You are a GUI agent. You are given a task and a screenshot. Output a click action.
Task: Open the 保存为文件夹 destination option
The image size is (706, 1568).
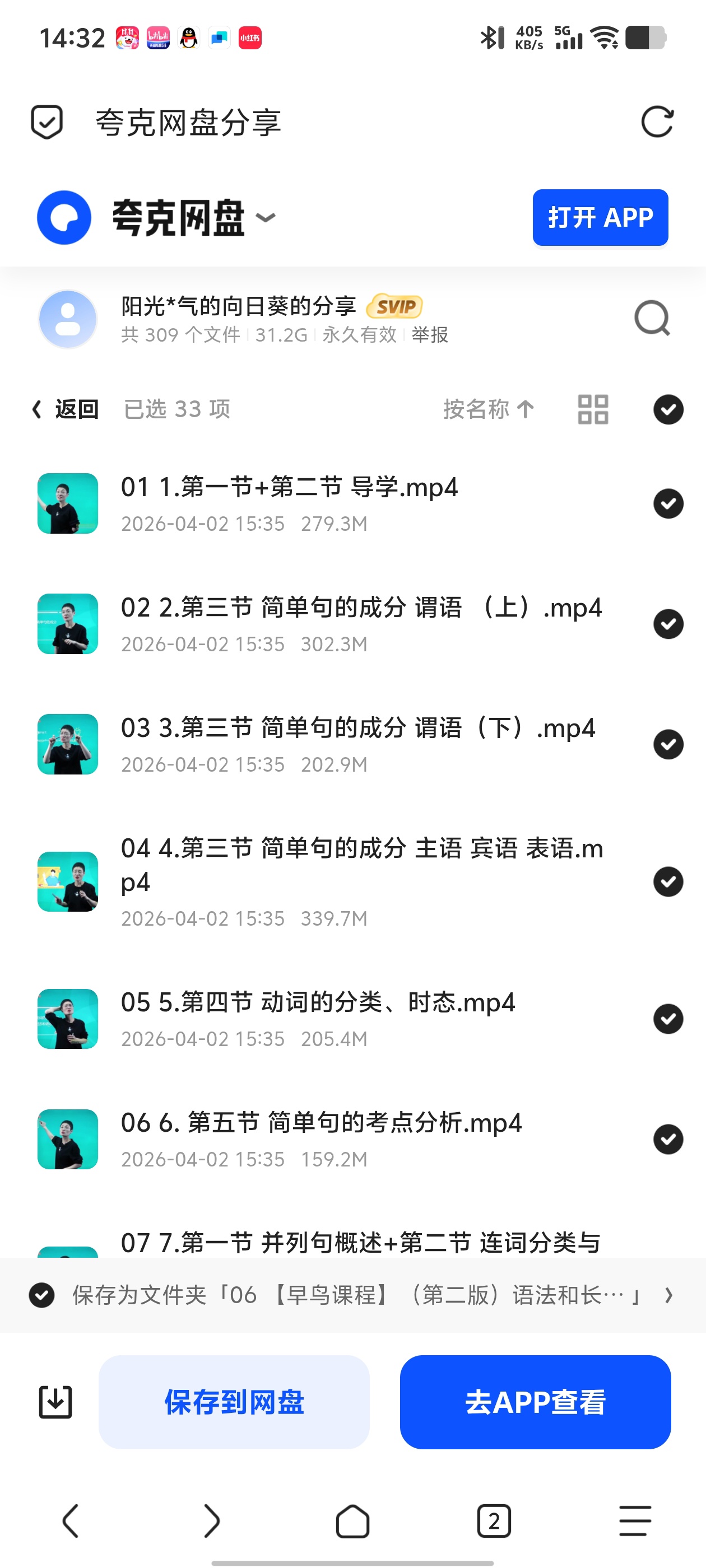352,1295
